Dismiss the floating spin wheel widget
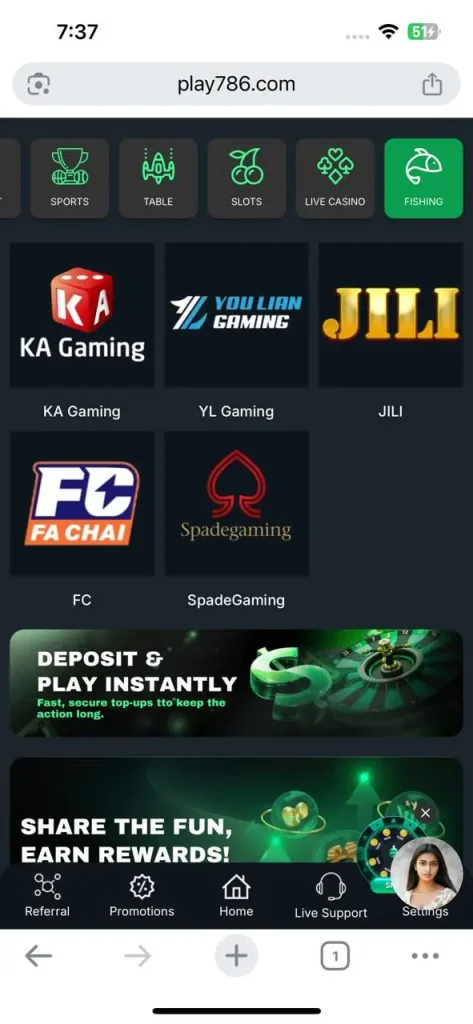This screenshot has height=1024, width=473. (x=425, y=813)
